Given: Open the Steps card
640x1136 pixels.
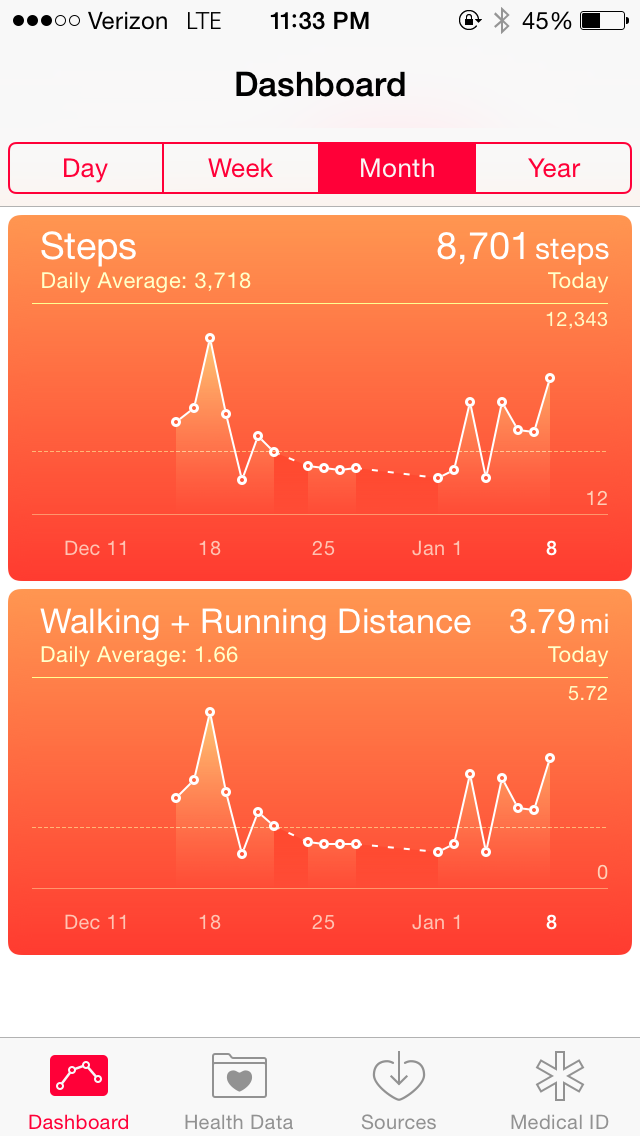Looking at the screenshot, I should click(320, 398).
